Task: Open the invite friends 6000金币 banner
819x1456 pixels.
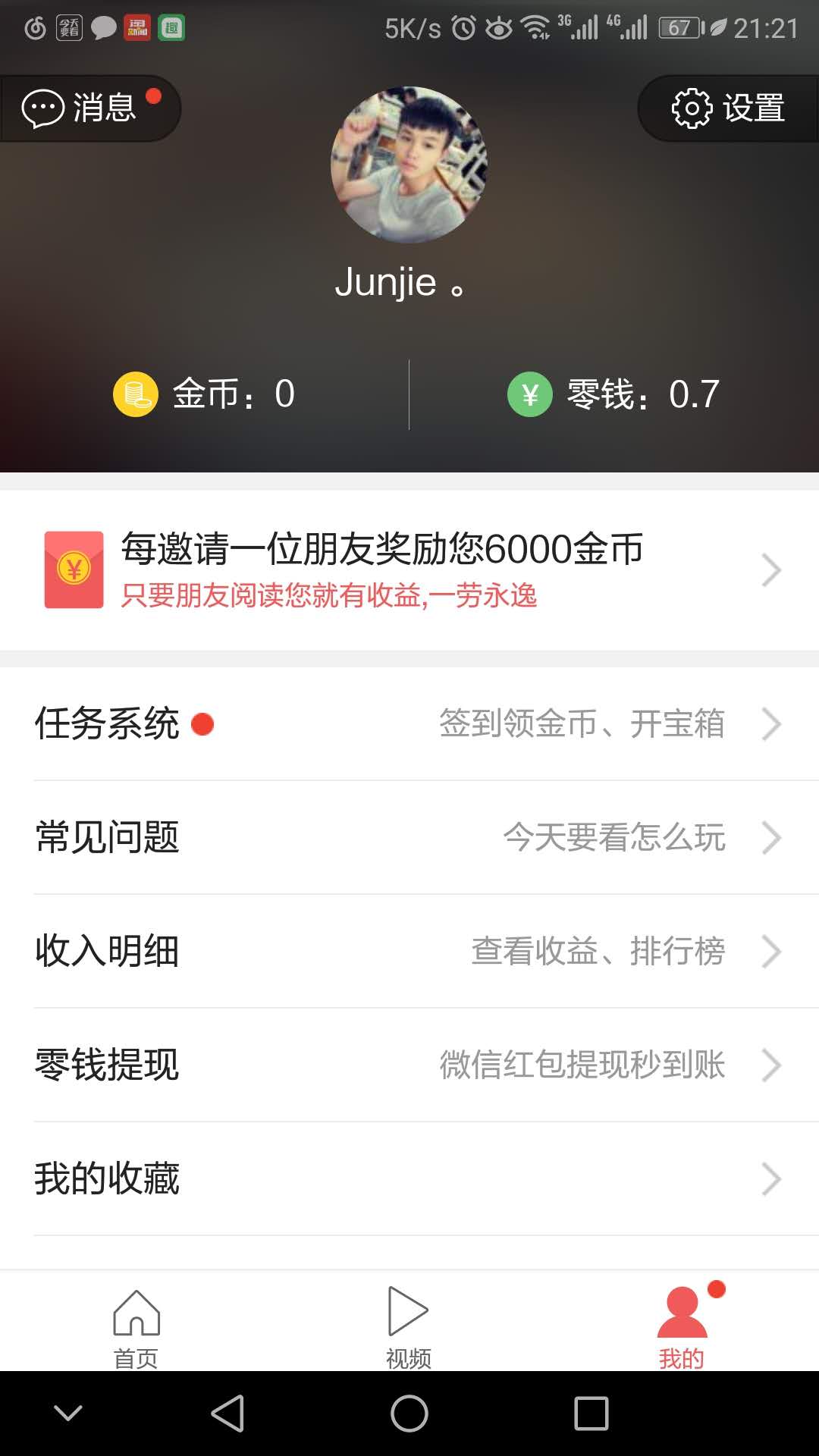Action: pos(409,570)
